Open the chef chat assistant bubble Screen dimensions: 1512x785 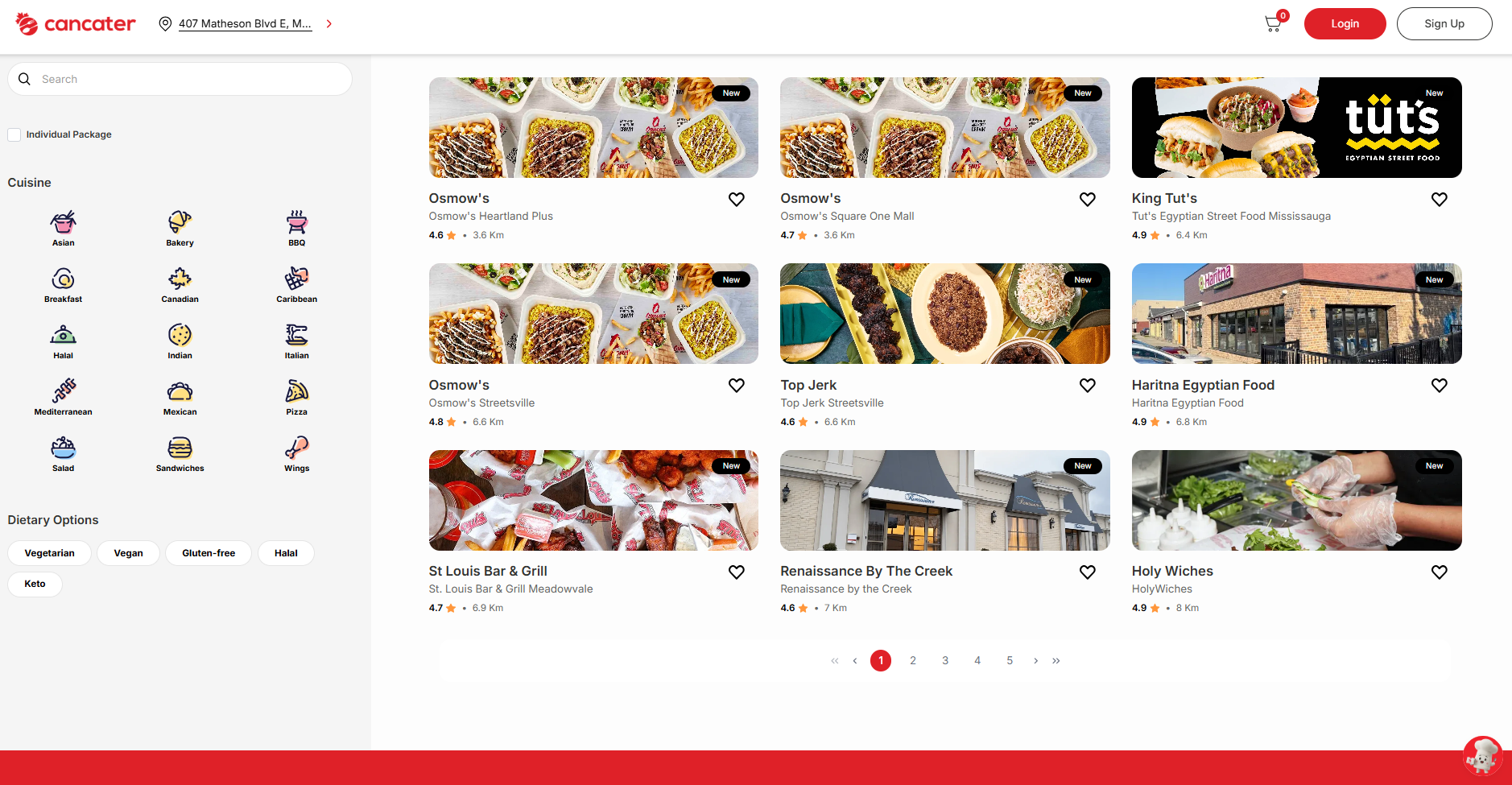click(x=1482, y=755)
